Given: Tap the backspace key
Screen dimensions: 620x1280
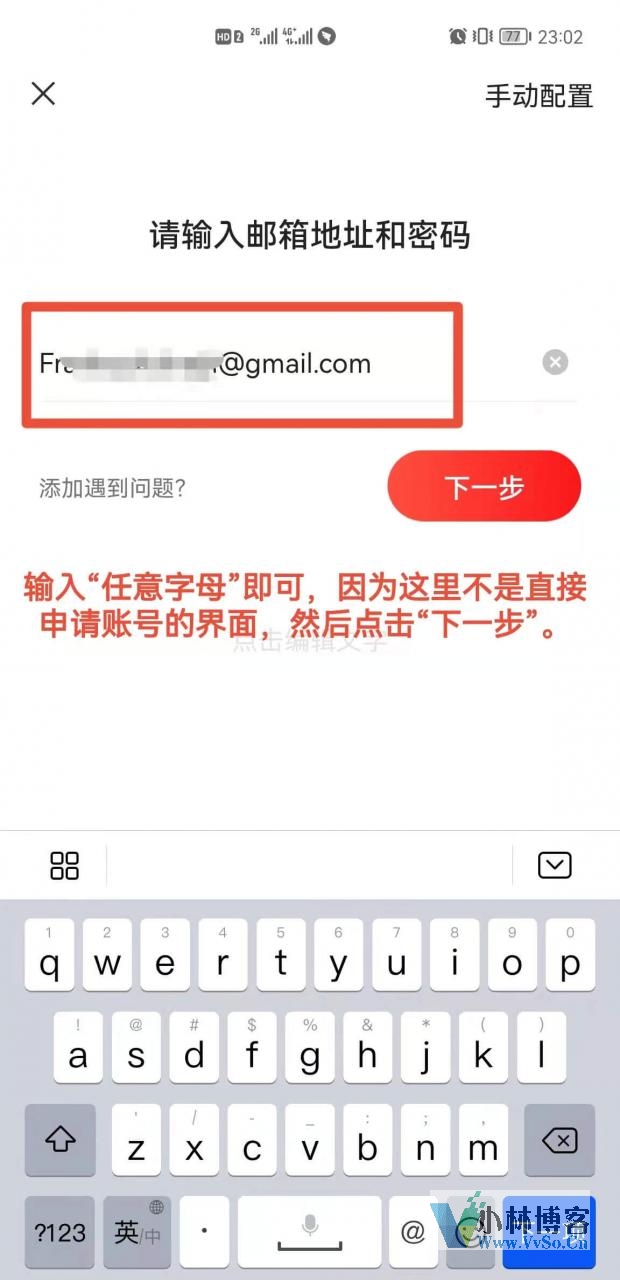Looking at the screenshot, I should click(x=559, y=1140).
